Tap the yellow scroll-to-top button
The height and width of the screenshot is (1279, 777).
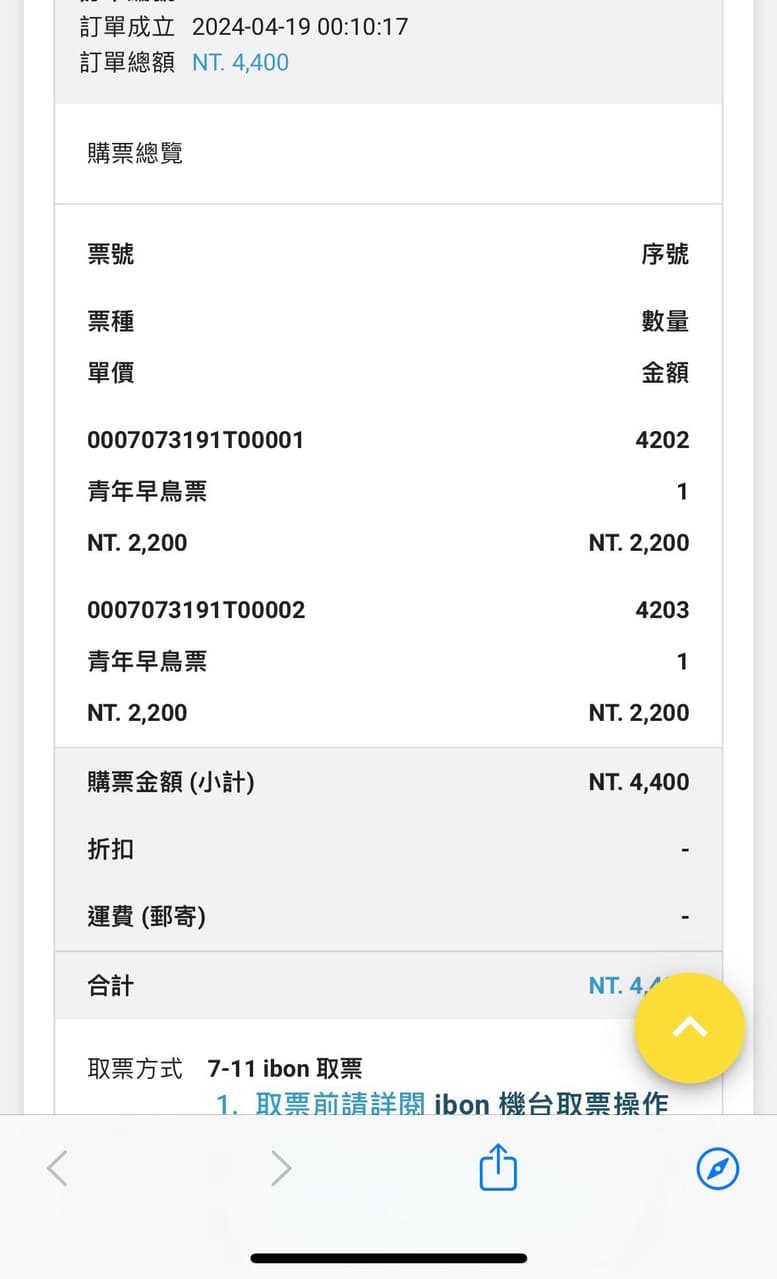tap(690, 1027)
